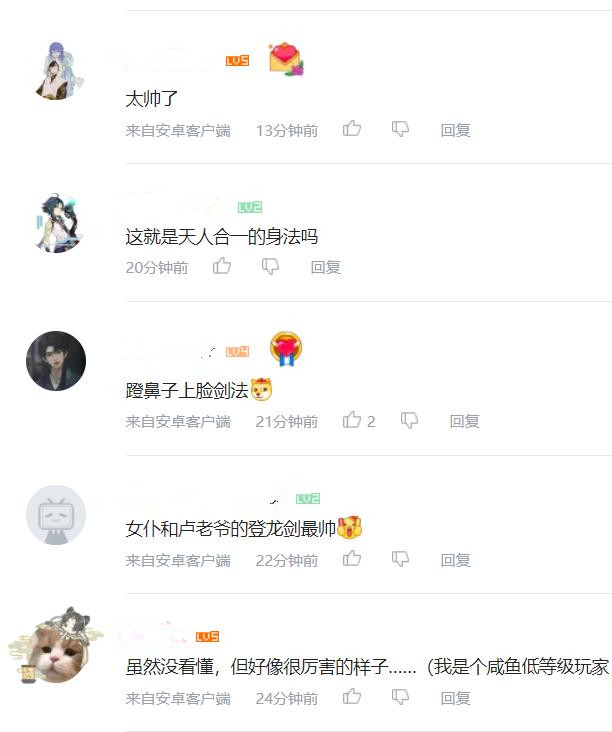The image size is (612, 732).
Task: Dislike the comment "太帅了"
Action: click(x=400, y=129)
